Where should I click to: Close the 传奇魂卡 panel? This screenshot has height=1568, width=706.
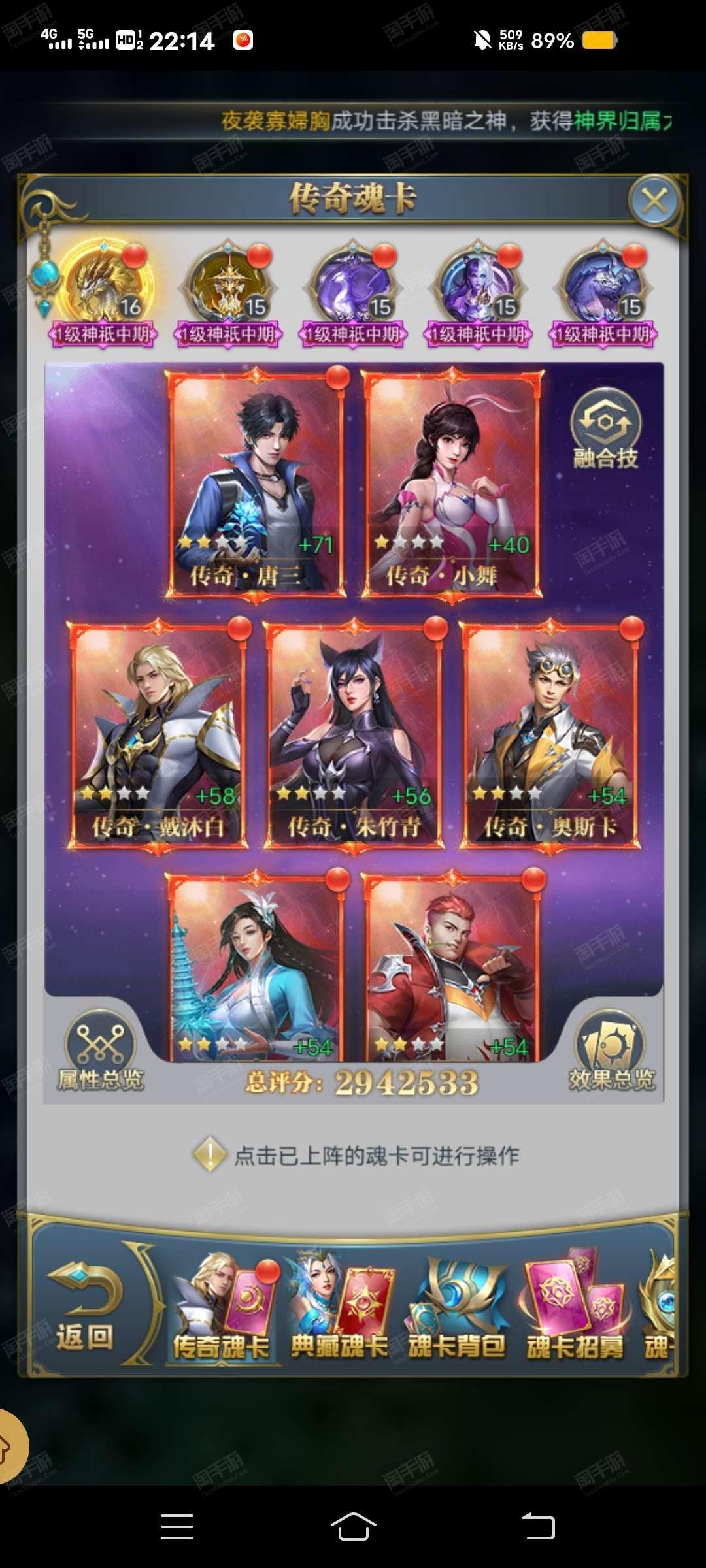tap(655, 201)
